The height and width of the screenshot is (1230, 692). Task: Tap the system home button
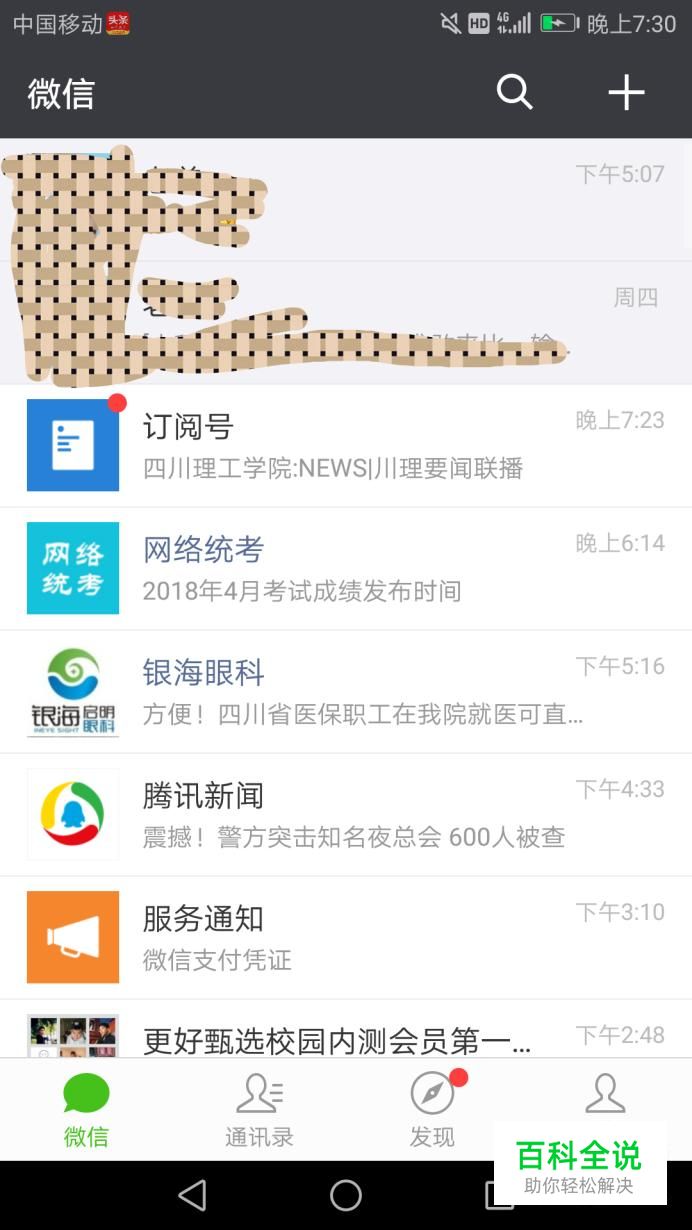tap(346, 1194)
